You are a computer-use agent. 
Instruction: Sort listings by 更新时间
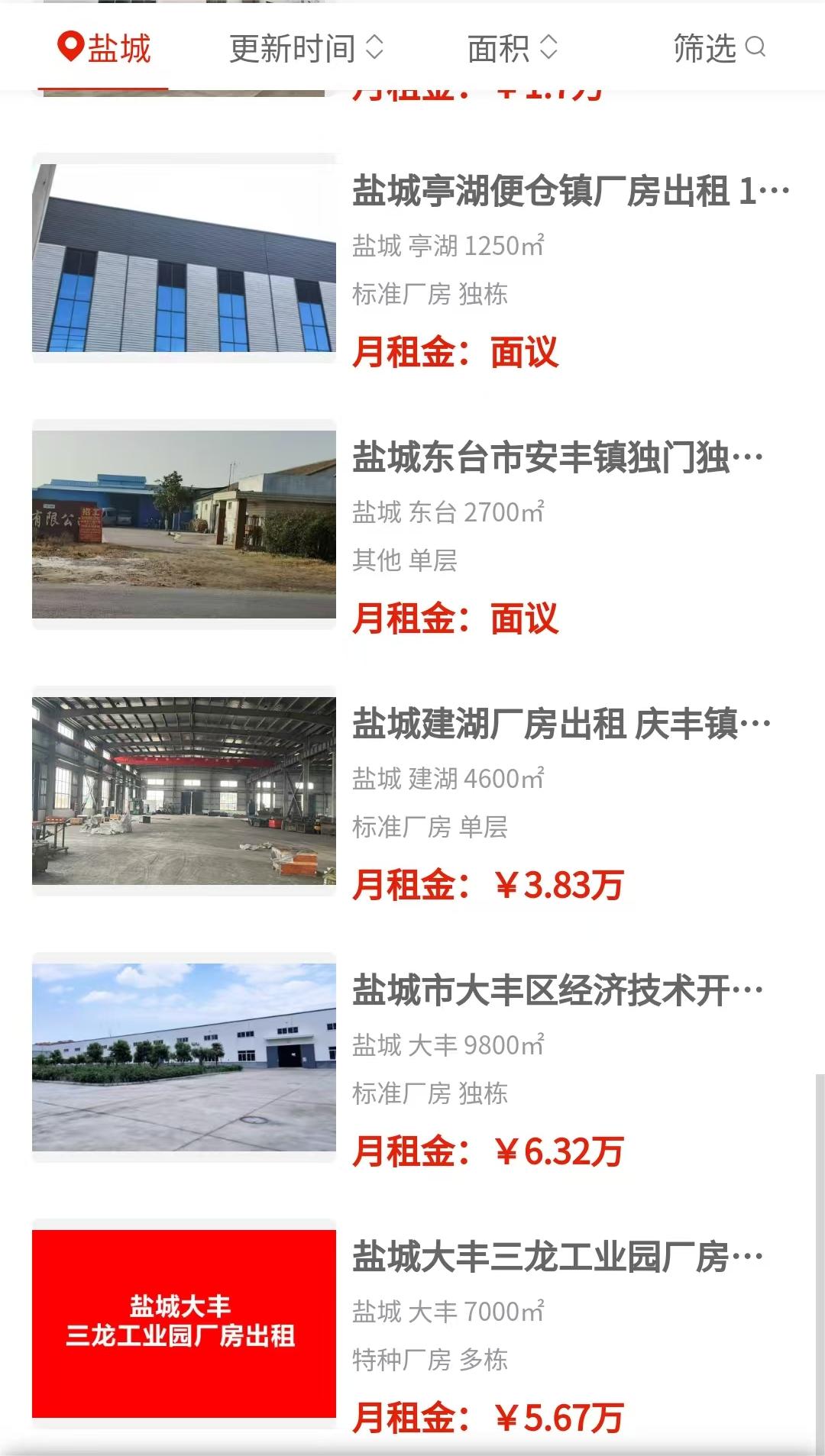(306, 49)
